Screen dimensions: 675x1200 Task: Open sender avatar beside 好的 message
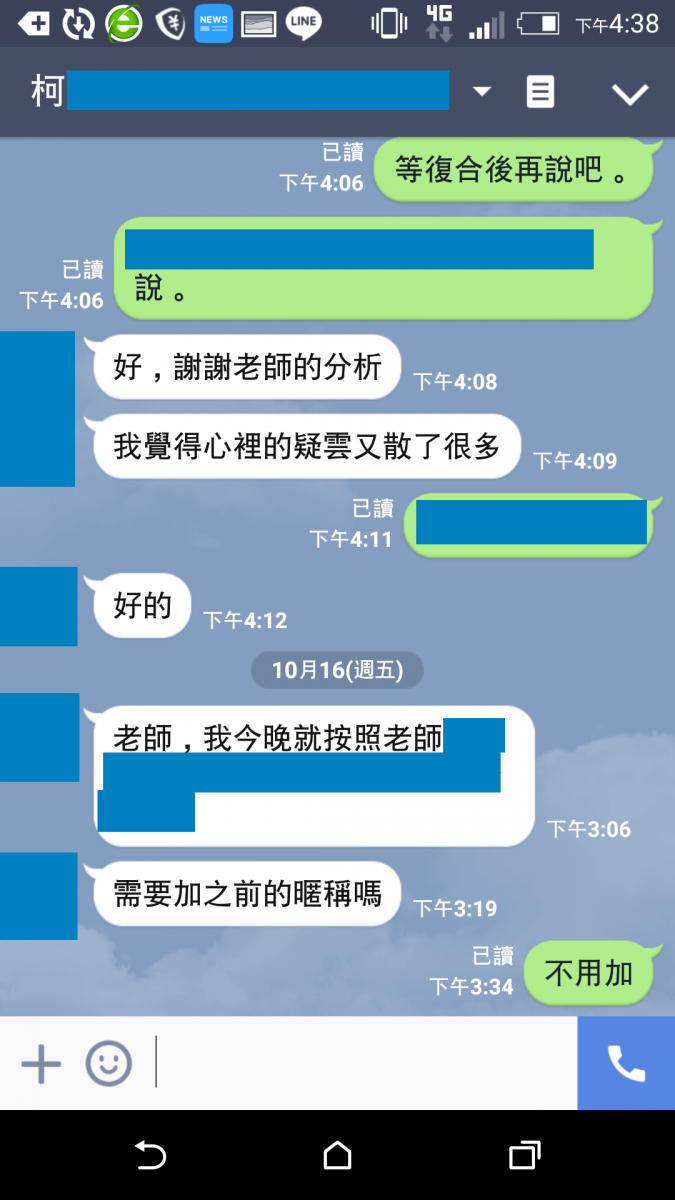pos(38,606)
